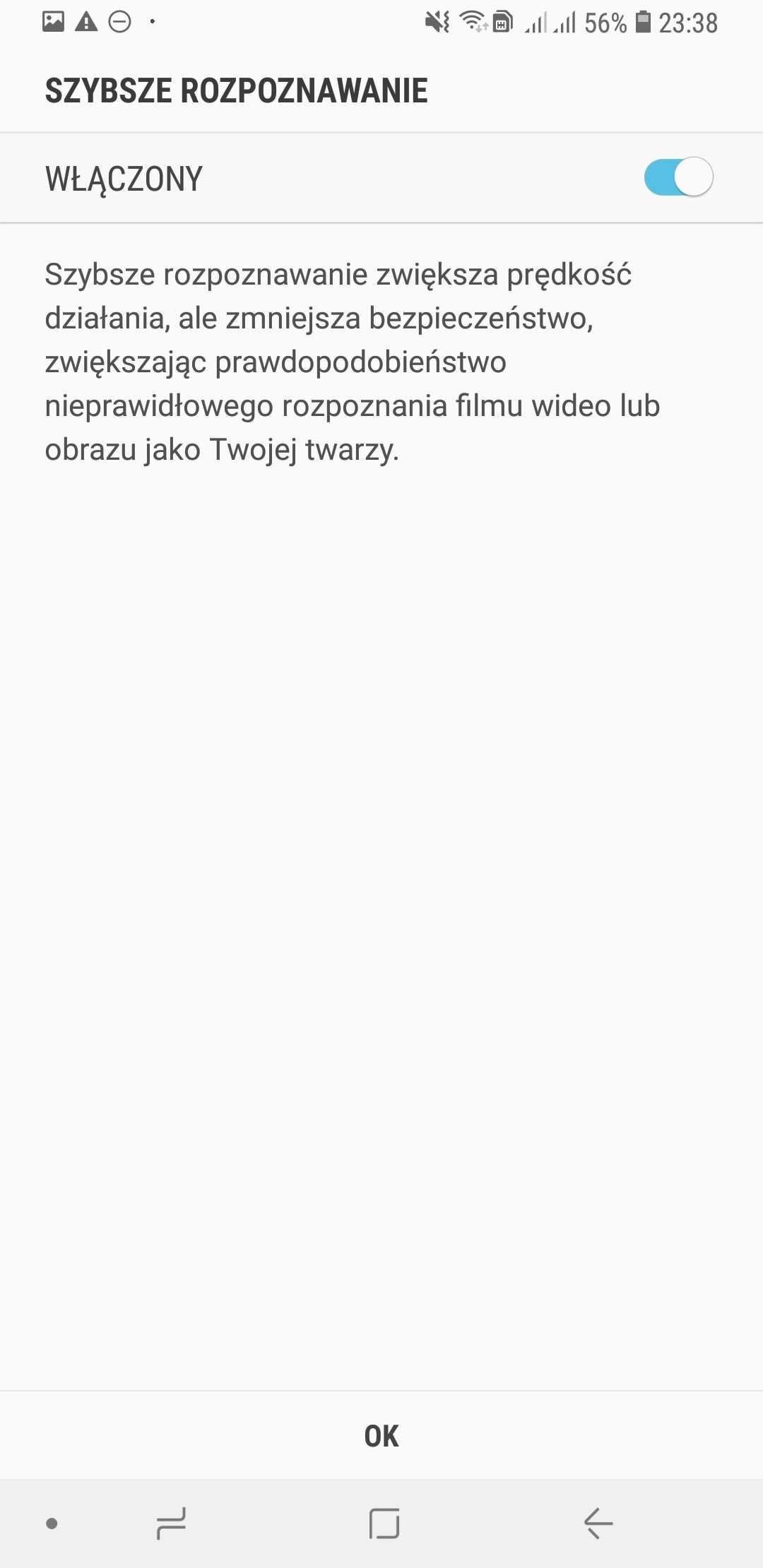
Task: Go back with the navigation bar arrow
Action: pyautogui.click(x=598, y=1523)
